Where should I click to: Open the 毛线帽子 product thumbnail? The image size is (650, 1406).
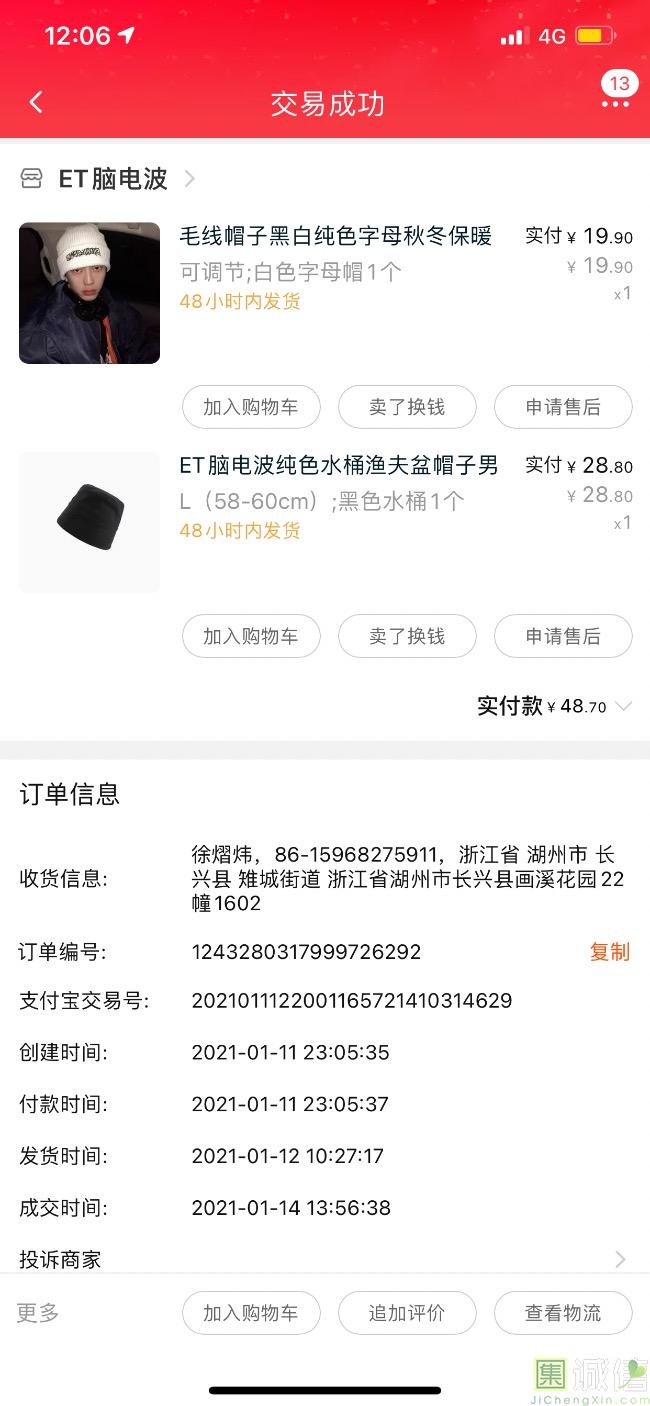click(x=89, y=293)
